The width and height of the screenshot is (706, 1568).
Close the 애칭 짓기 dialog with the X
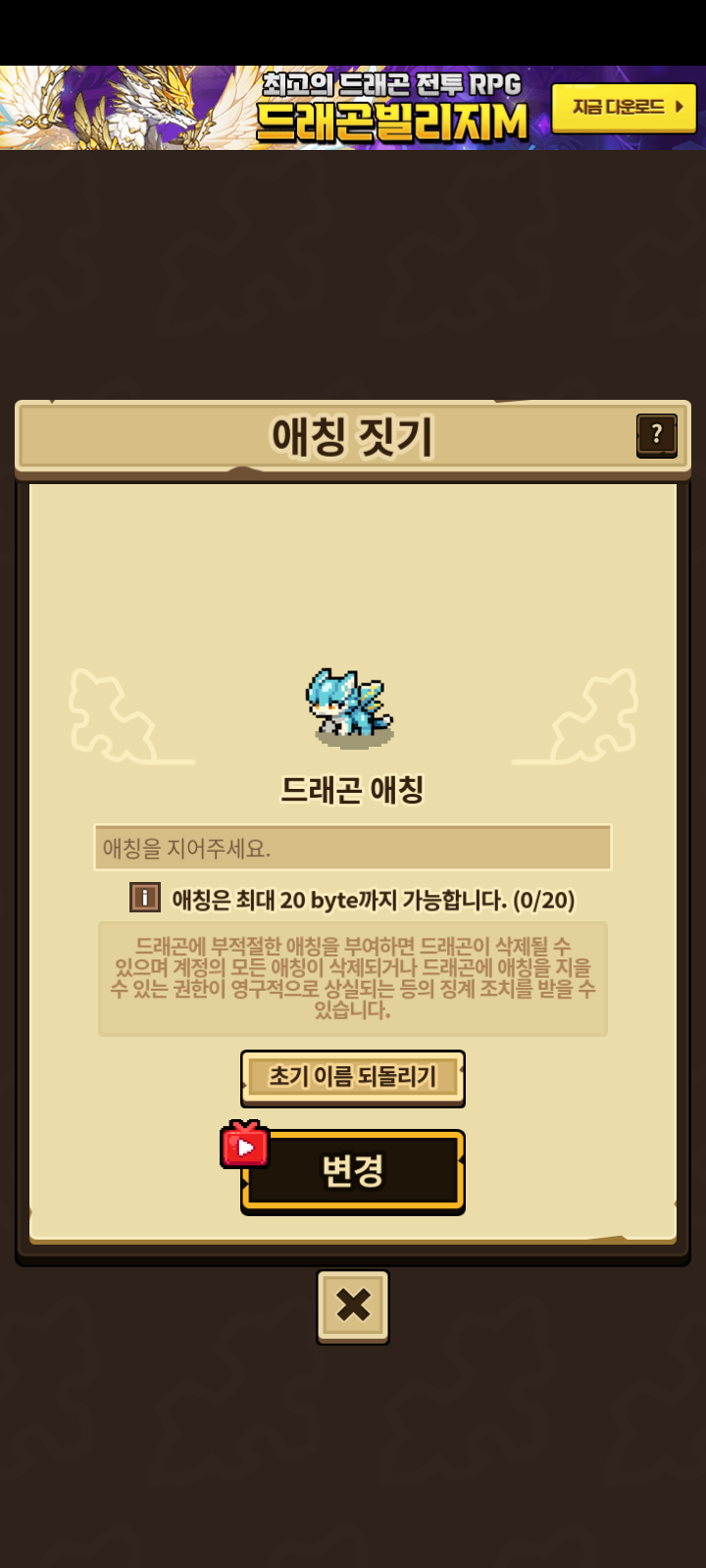click(x=353, y=1306)
